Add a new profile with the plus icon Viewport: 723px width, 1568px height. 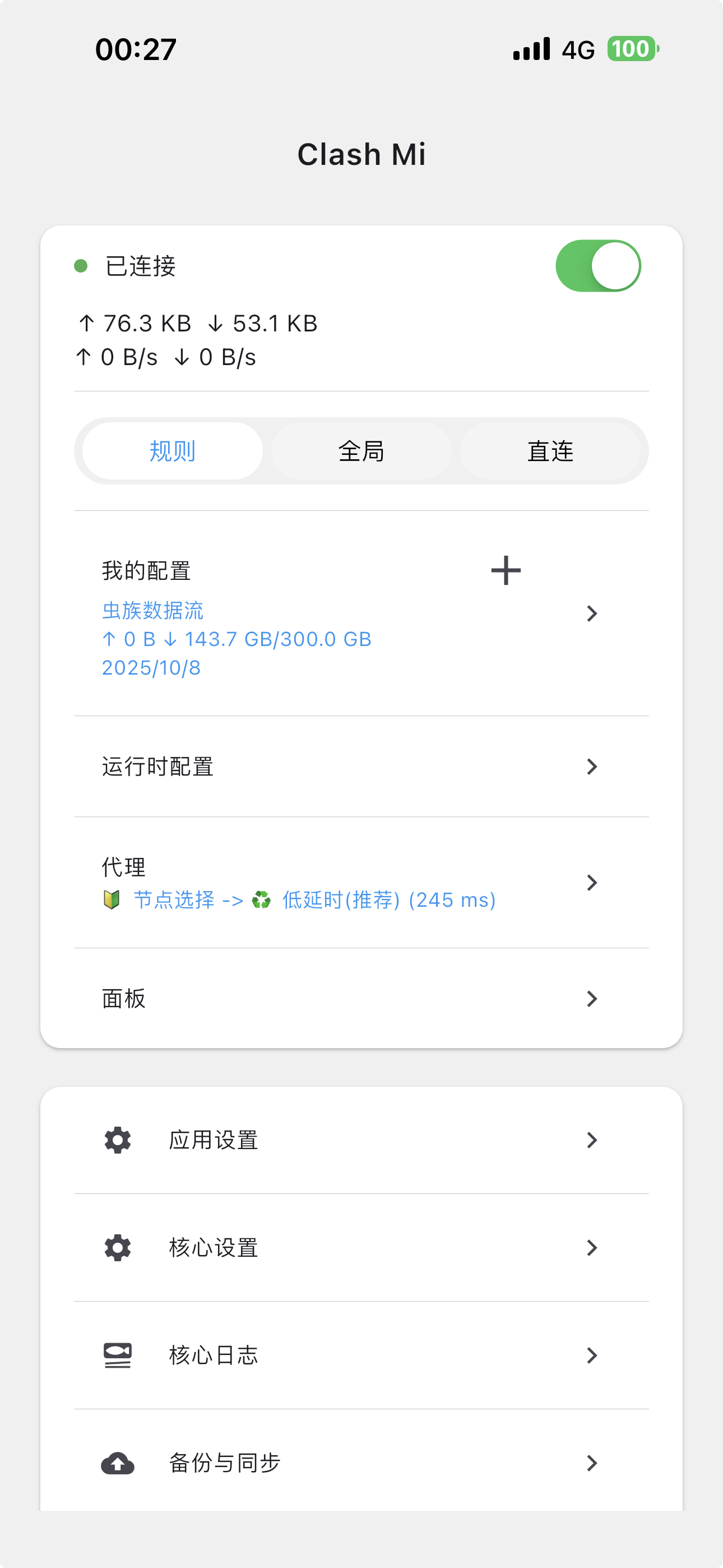click(x=506, y=570)
